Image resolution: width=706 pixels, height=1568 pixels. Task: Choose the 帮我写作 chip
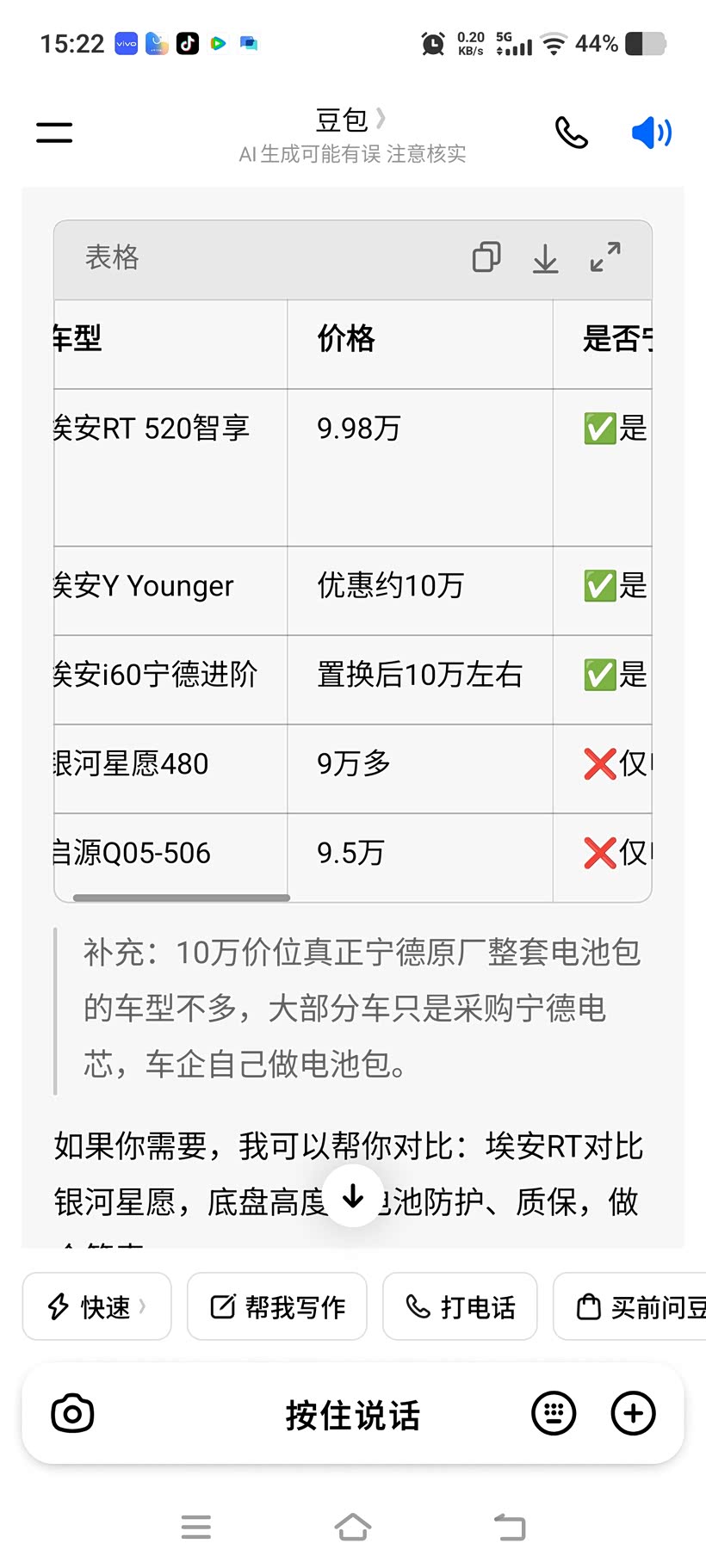[277, 1306]
